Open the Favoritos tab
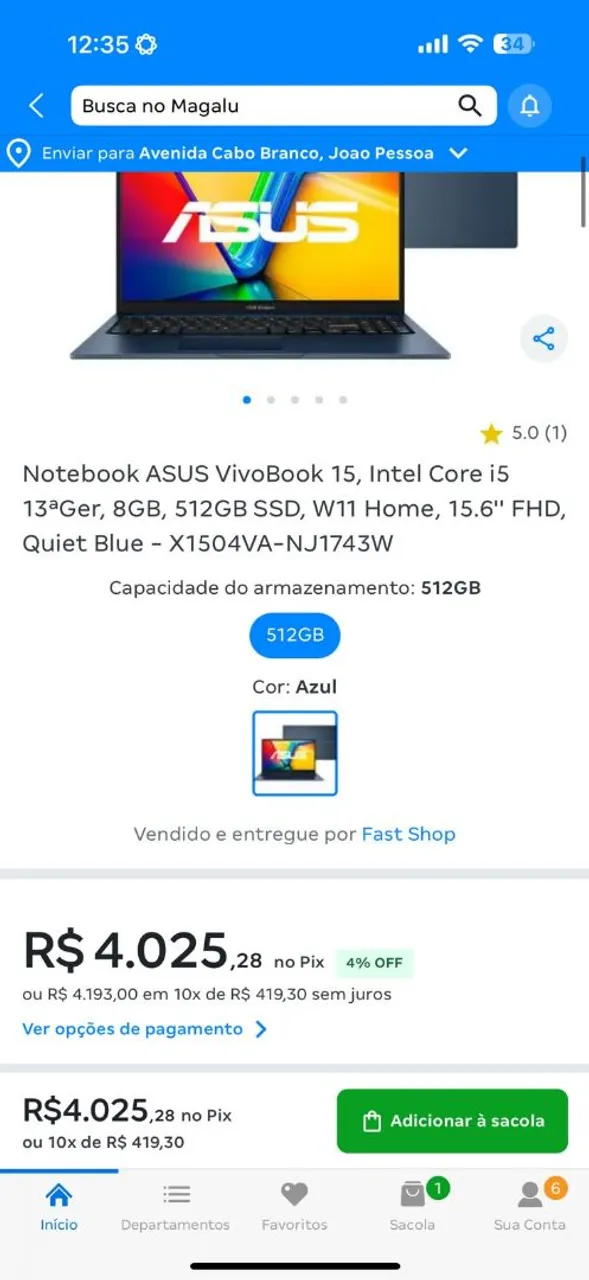589x1280 pixels. (294, 1206)
